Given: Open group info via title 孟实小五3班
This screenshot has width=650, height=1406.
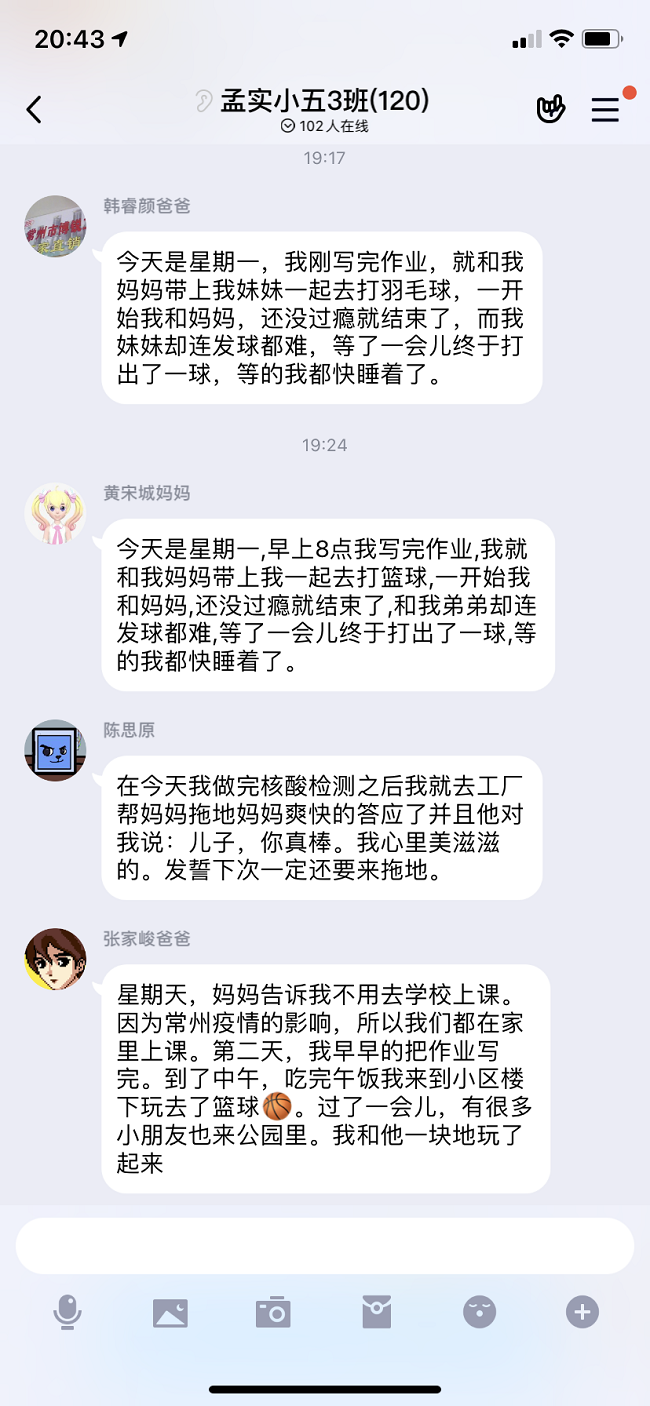Looking at the screenshot, I should click(325, 101).
